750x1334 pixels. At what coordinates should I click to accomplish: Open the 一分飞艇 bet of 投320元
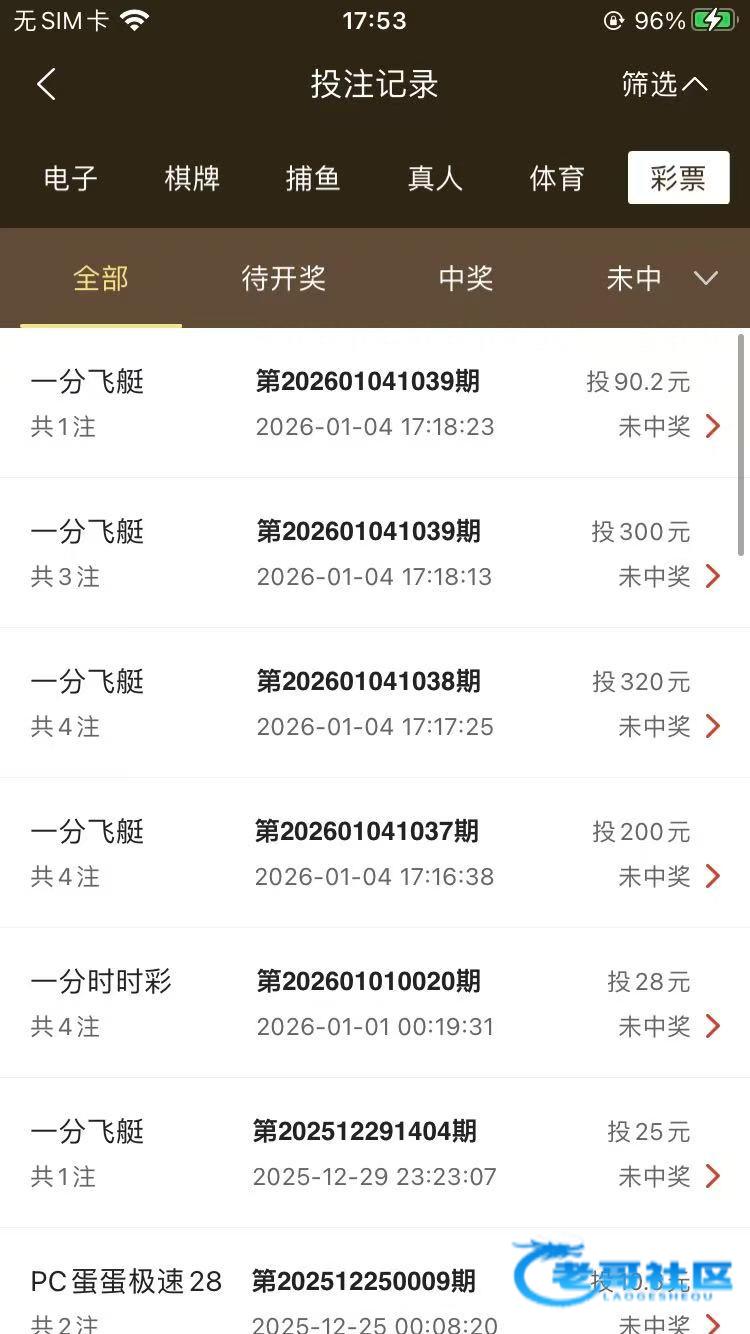[x=375, y=704]
